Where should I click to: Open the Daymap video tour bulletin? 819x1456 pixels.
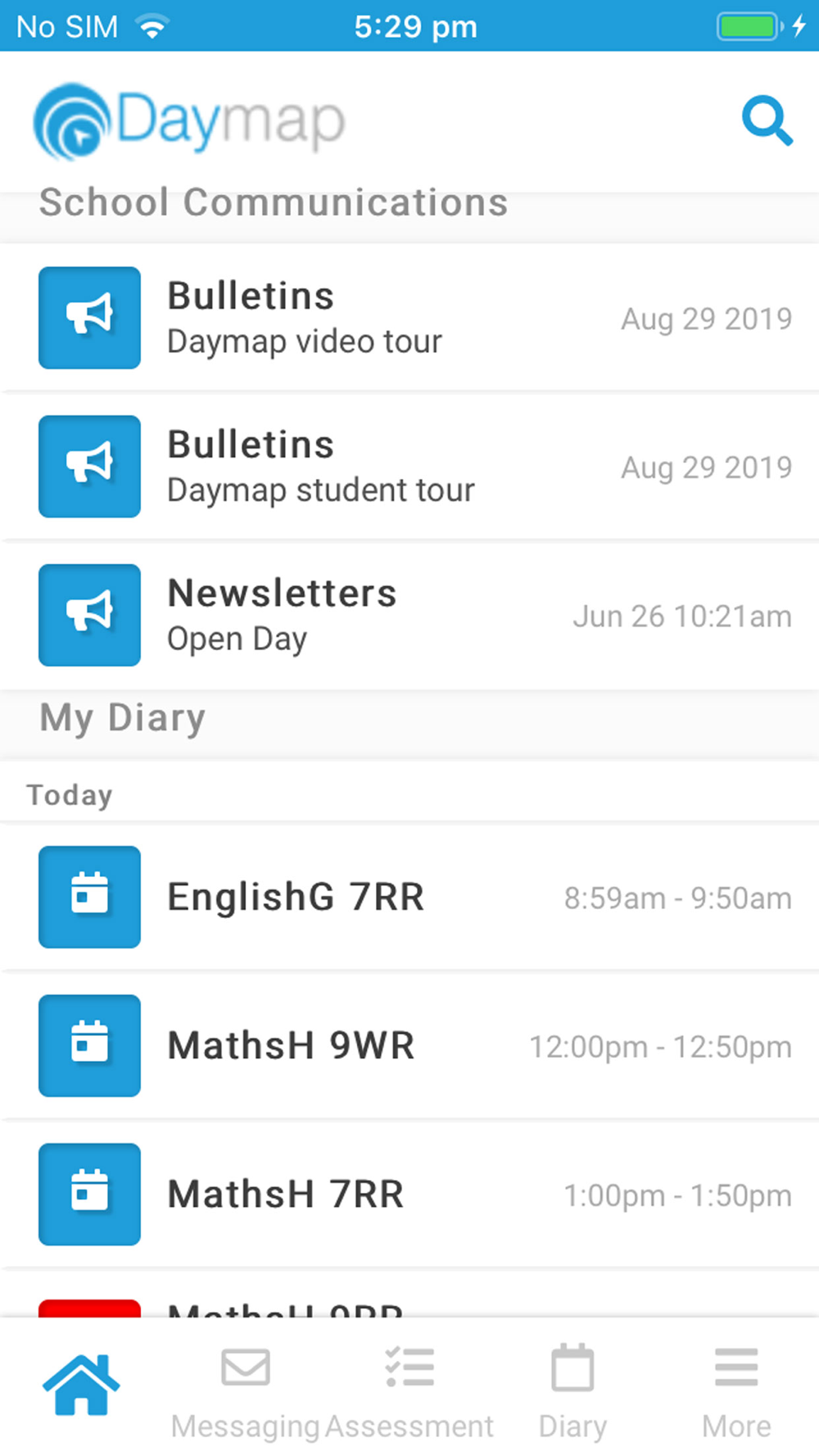point(409,318)
